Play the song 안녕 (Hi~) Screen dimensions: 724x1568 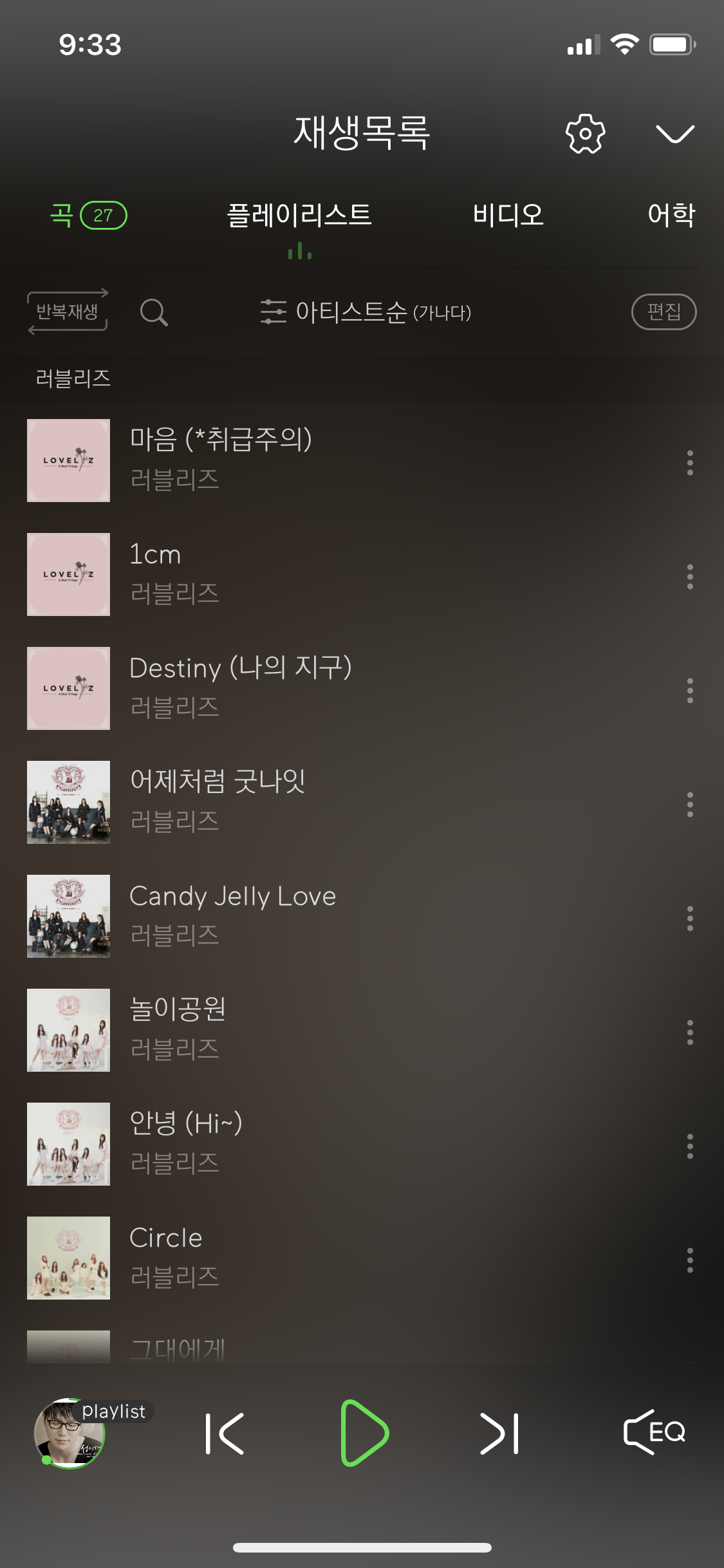click(x=185, y=1124)
